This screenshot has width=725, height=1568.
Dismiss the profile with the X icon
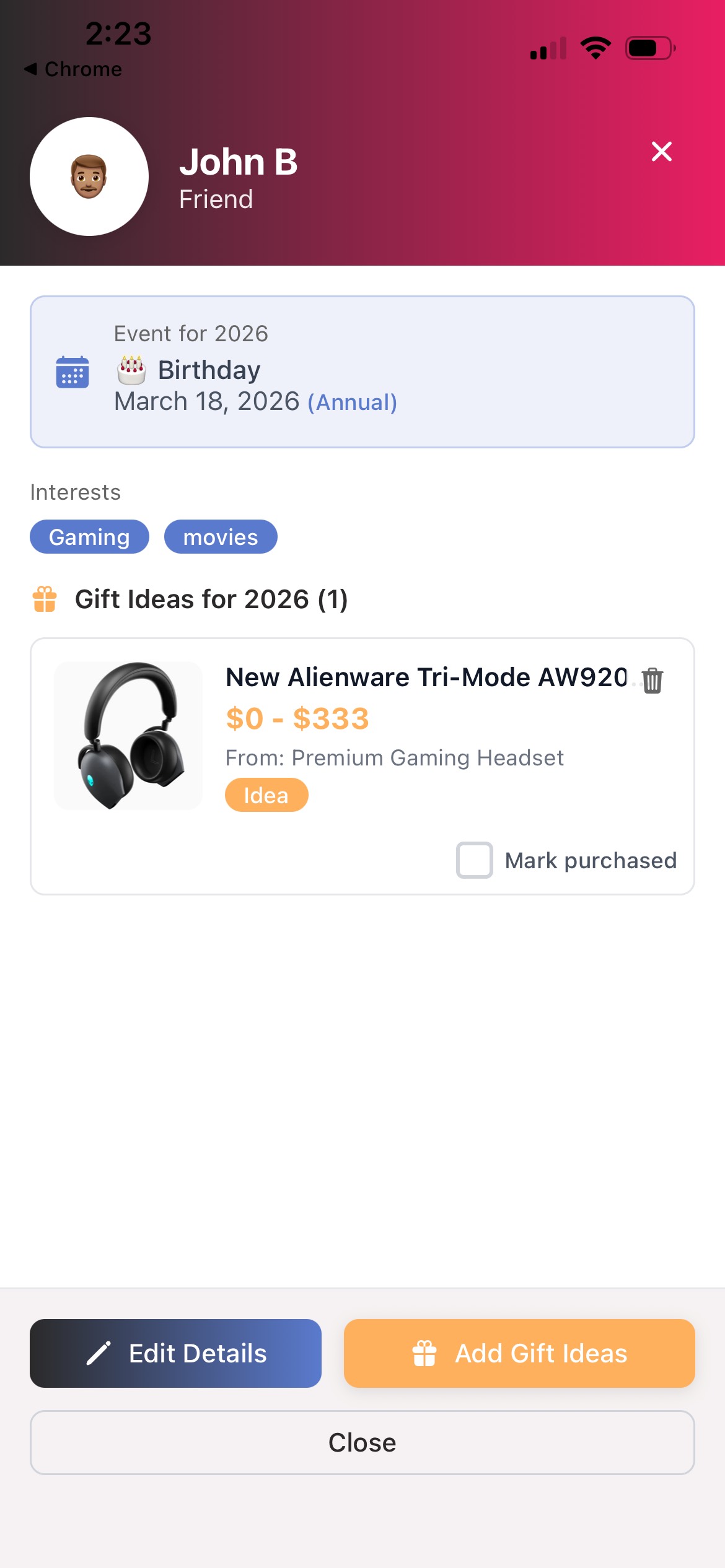coord(661,152)
